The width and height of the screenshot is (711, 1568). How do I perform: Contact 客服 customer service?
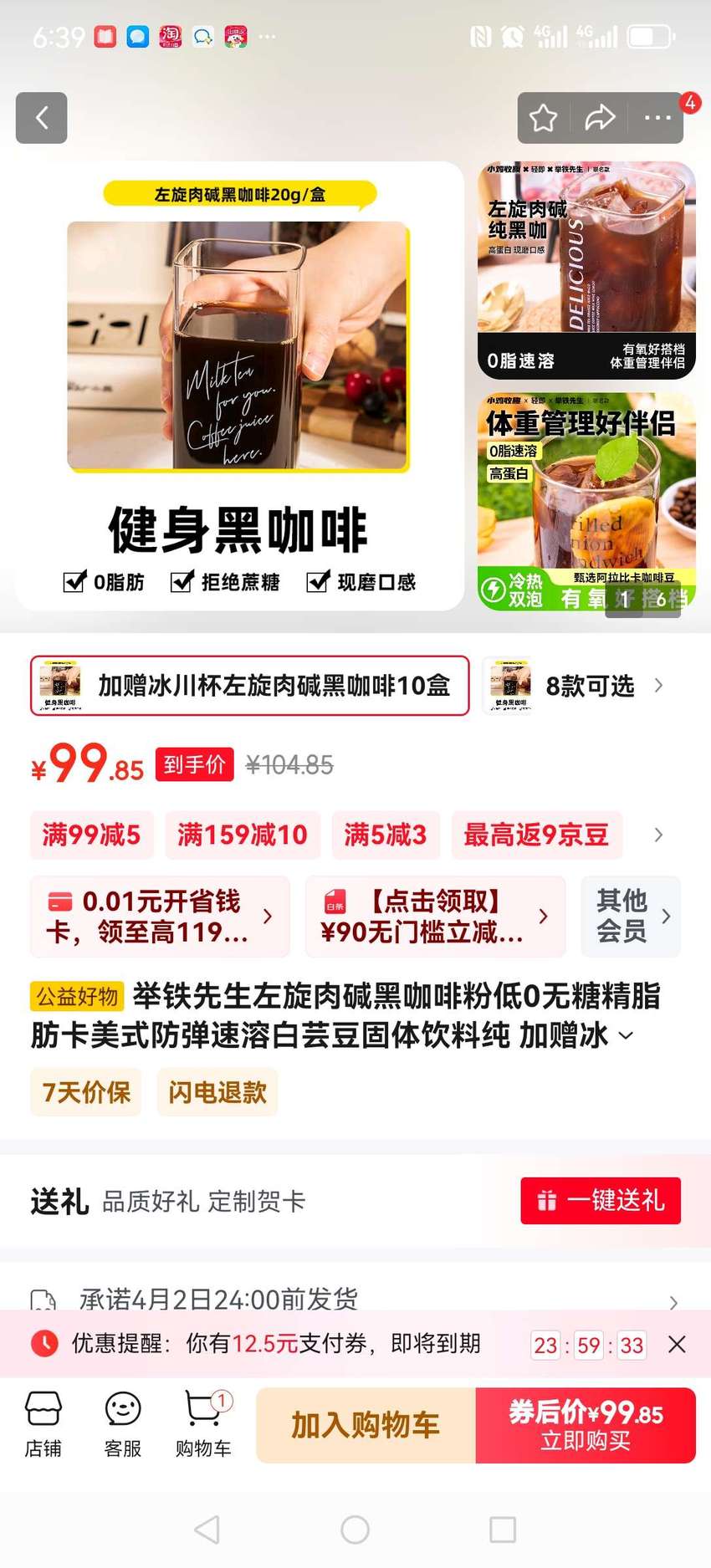pyautogui.click(x=123, y=1425)
